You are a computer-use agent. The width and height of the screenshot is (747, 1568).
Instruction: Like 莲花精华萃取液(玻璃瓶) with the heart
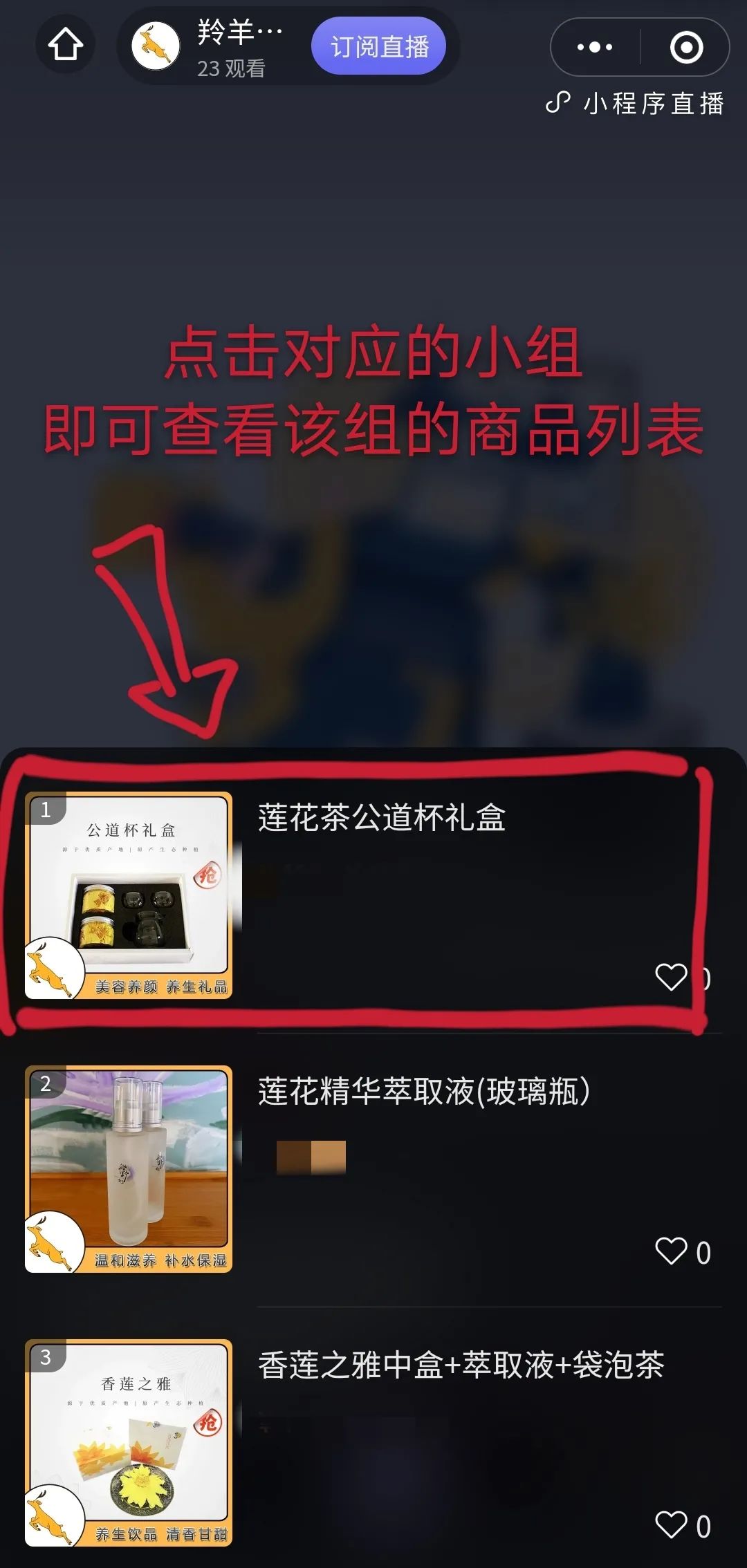pos(671,1251)
